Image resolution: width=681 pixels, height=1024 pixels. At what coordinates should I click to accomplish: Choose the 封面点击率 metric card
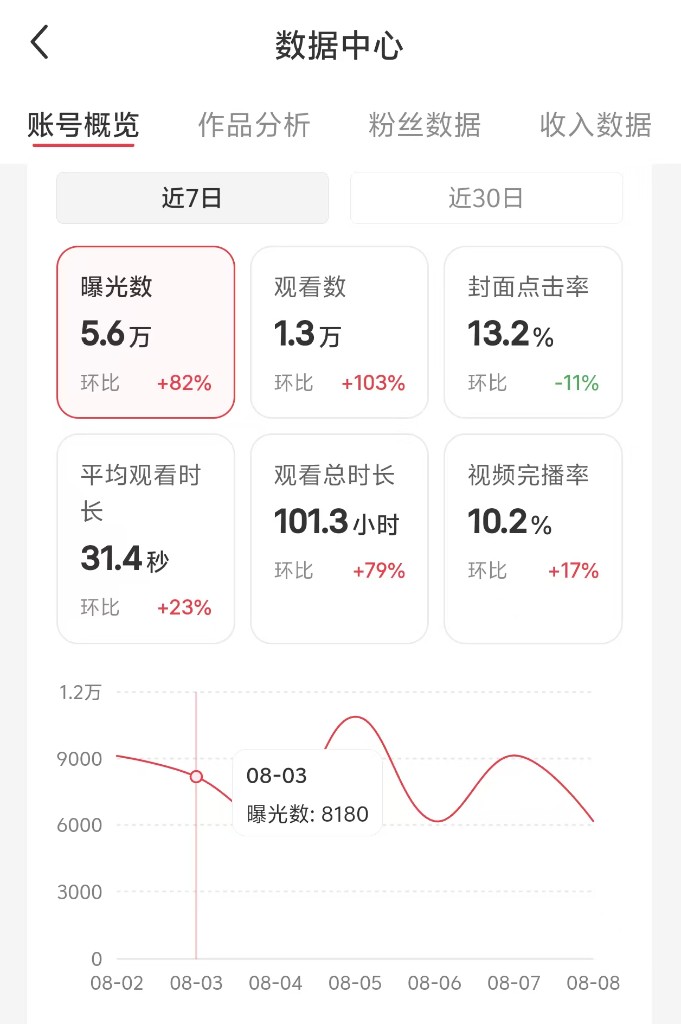click(533, 332)
